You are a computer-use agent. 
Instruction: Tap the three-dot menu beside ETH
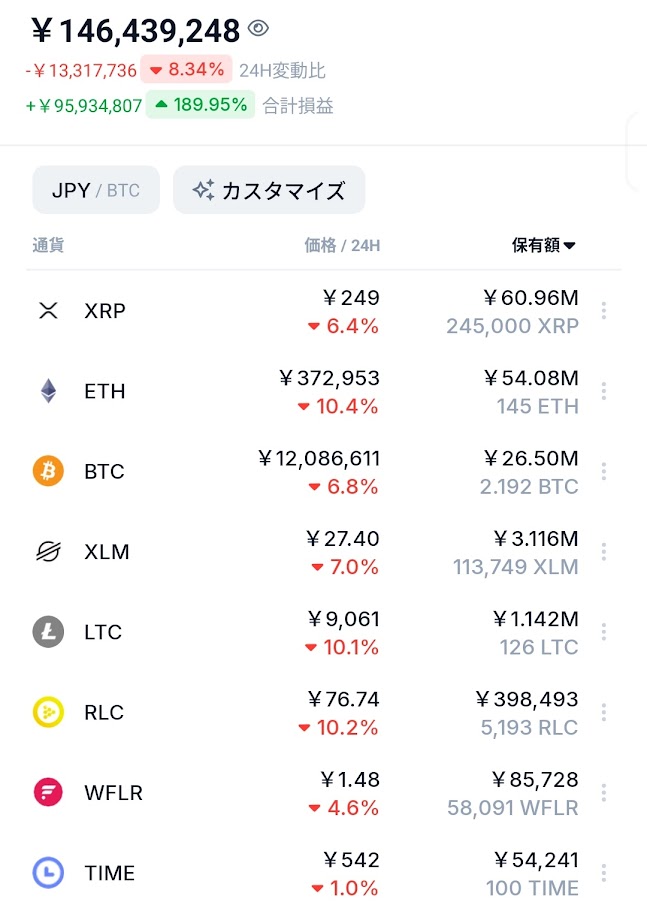(x=604, y=391)
